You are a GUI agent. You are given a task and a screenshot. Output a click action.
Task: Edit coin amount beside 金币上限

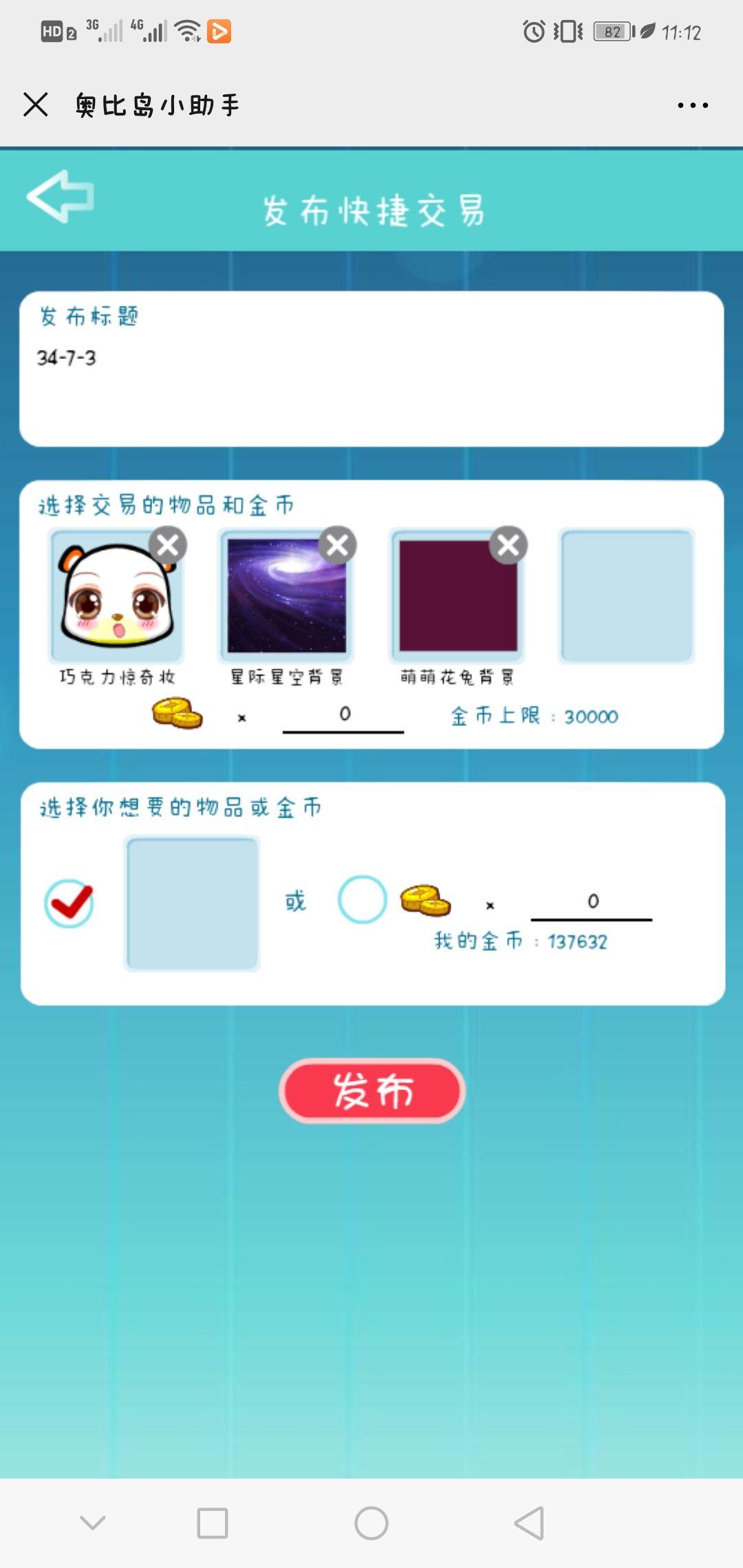tap(343, 715)
